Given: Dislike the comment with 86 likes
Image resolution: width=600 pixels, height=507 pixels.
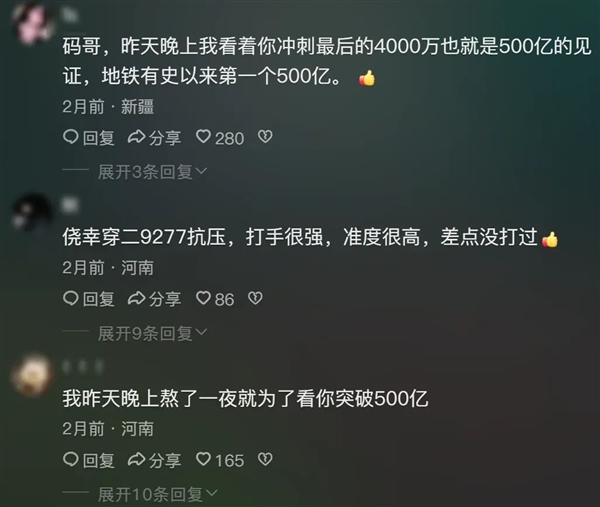Looking at the screenshot, I should point(255,298).
